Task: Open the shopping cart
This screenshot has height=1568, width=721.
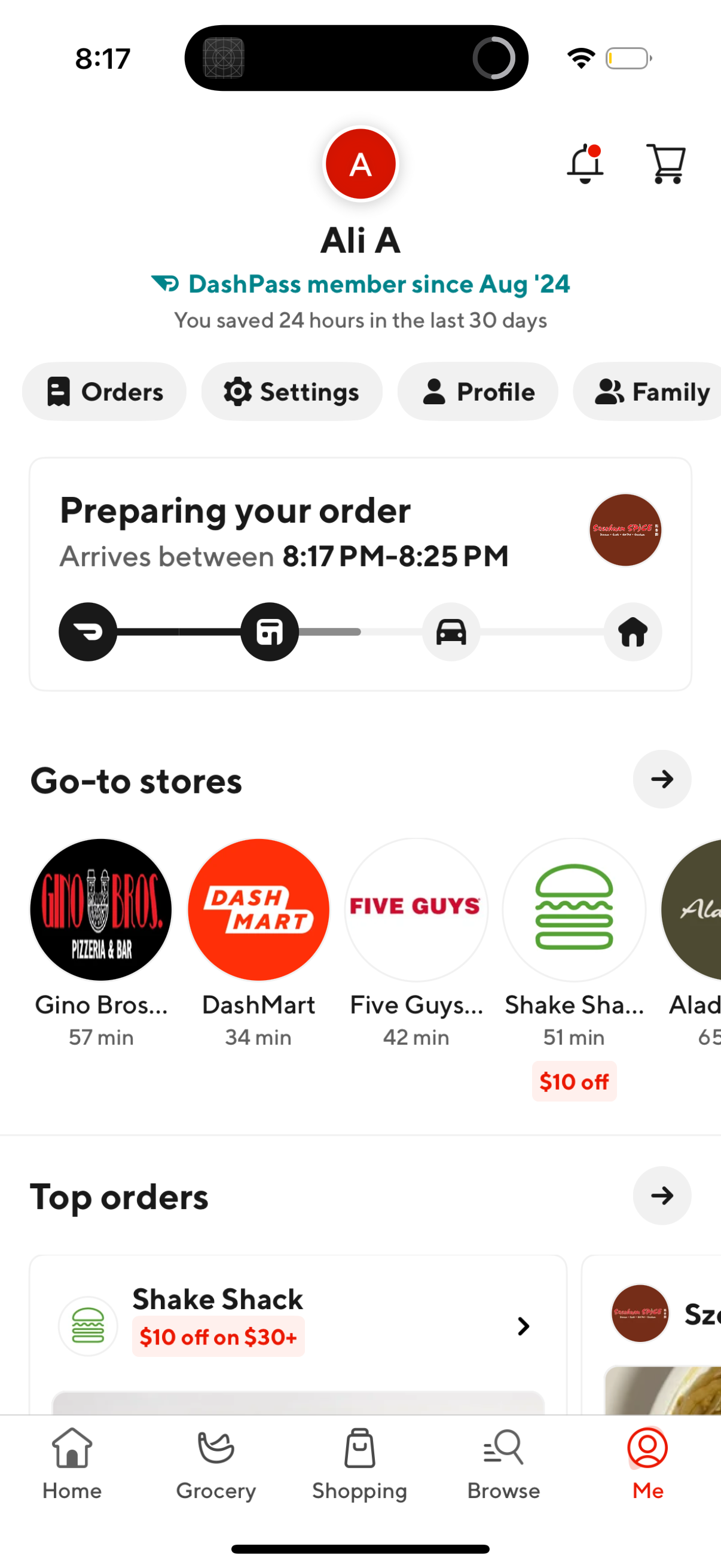Action: coord(665,163)
